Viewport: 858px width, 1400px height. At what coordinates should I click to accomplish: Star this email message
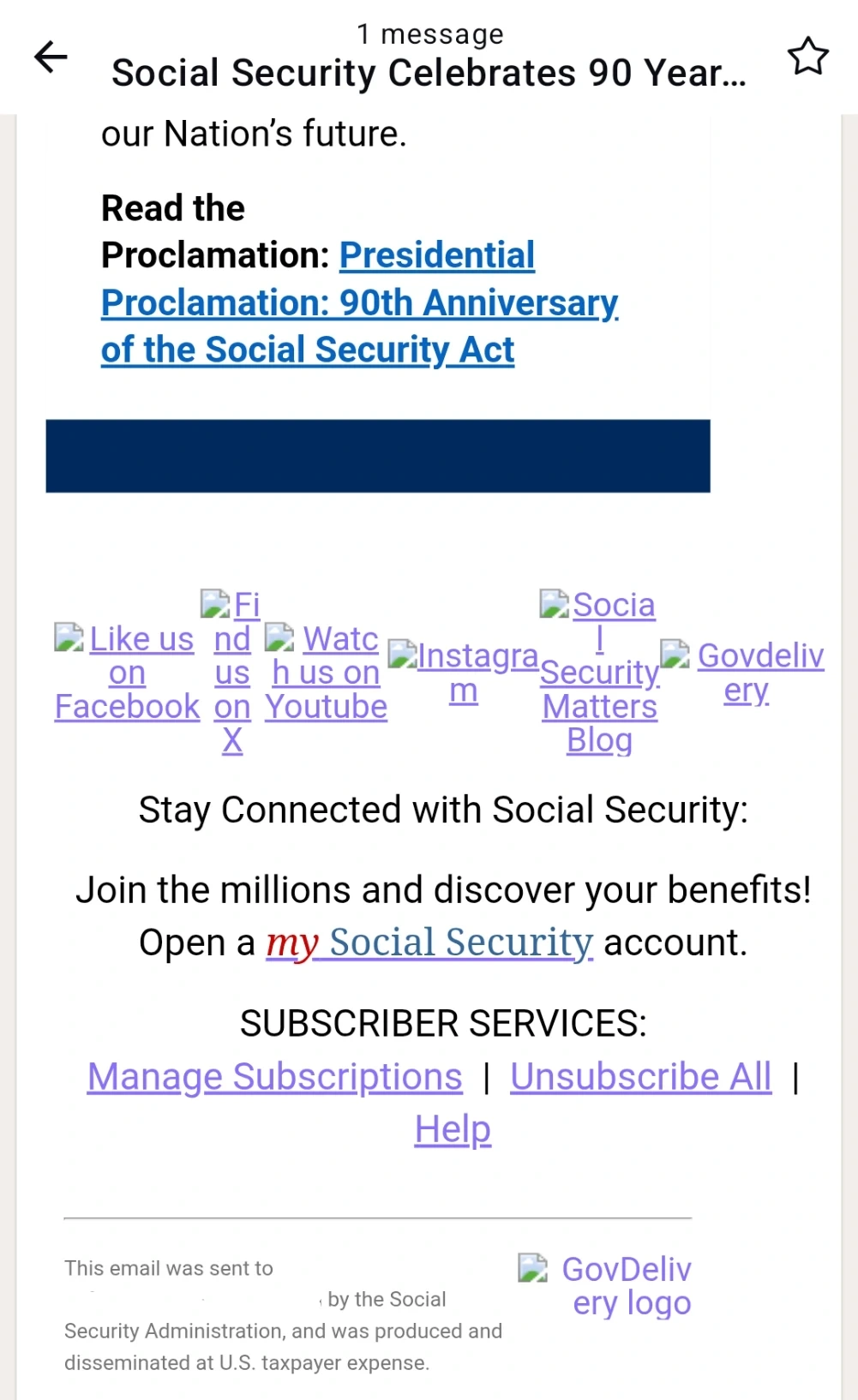click(x=807, y=57)
